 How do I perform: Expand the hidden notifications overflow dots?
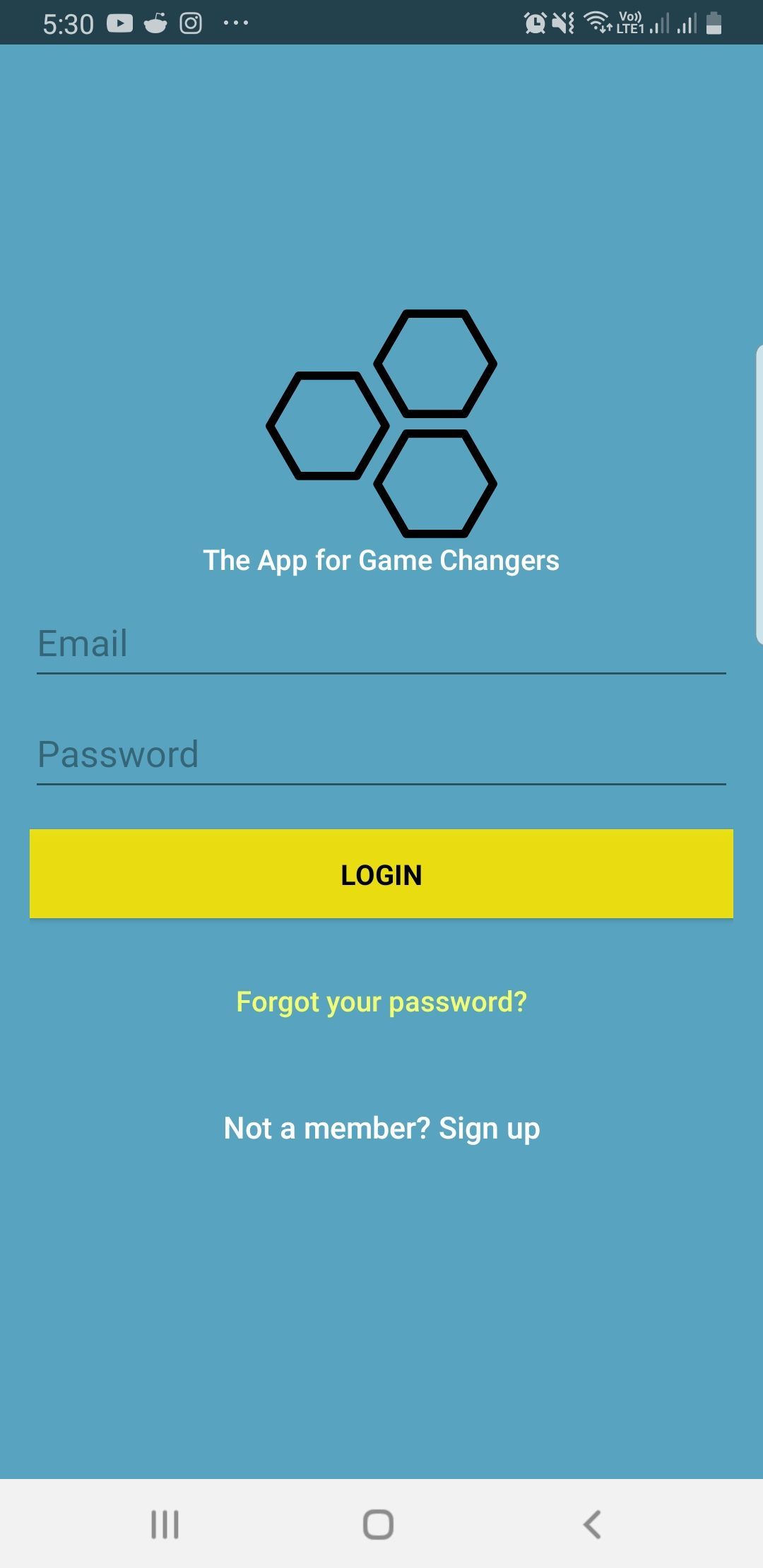[235, 23]
